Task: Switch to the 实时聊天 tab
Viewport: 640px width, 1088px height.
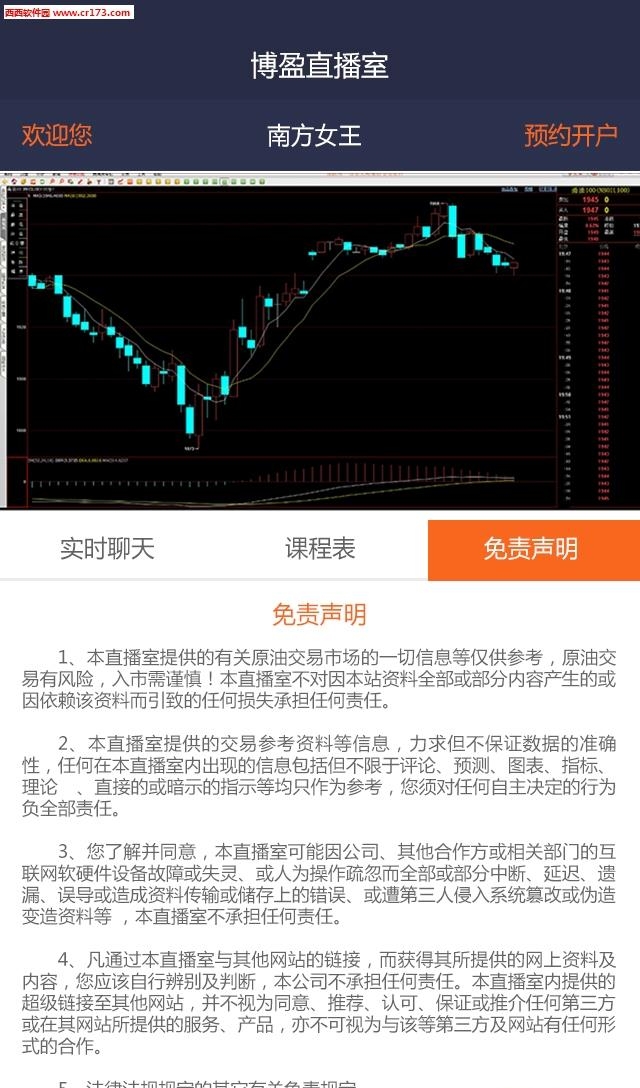Action: click(107, 549)
